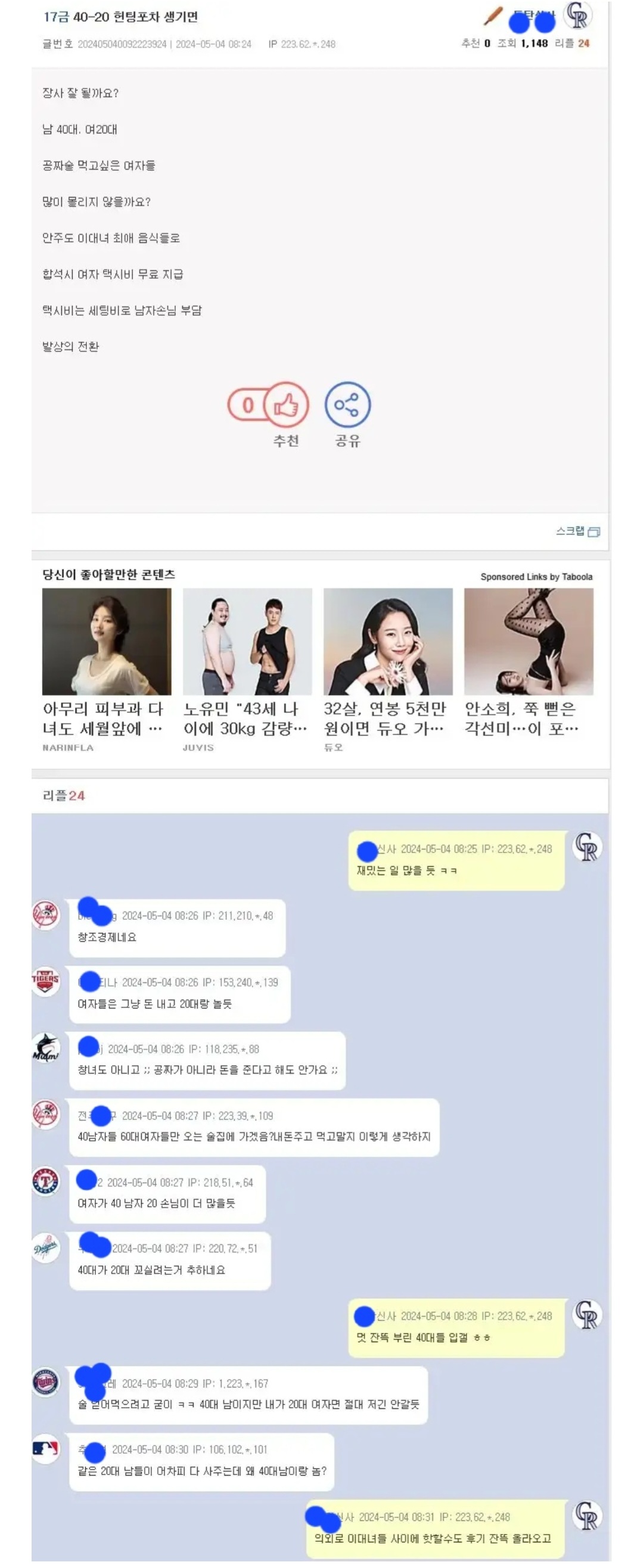Viewport: 631px width, 1568px height.
Task: Tap the 스크랩 link to scrap the post
Action: pyautogui.click(x=577, y=531)
